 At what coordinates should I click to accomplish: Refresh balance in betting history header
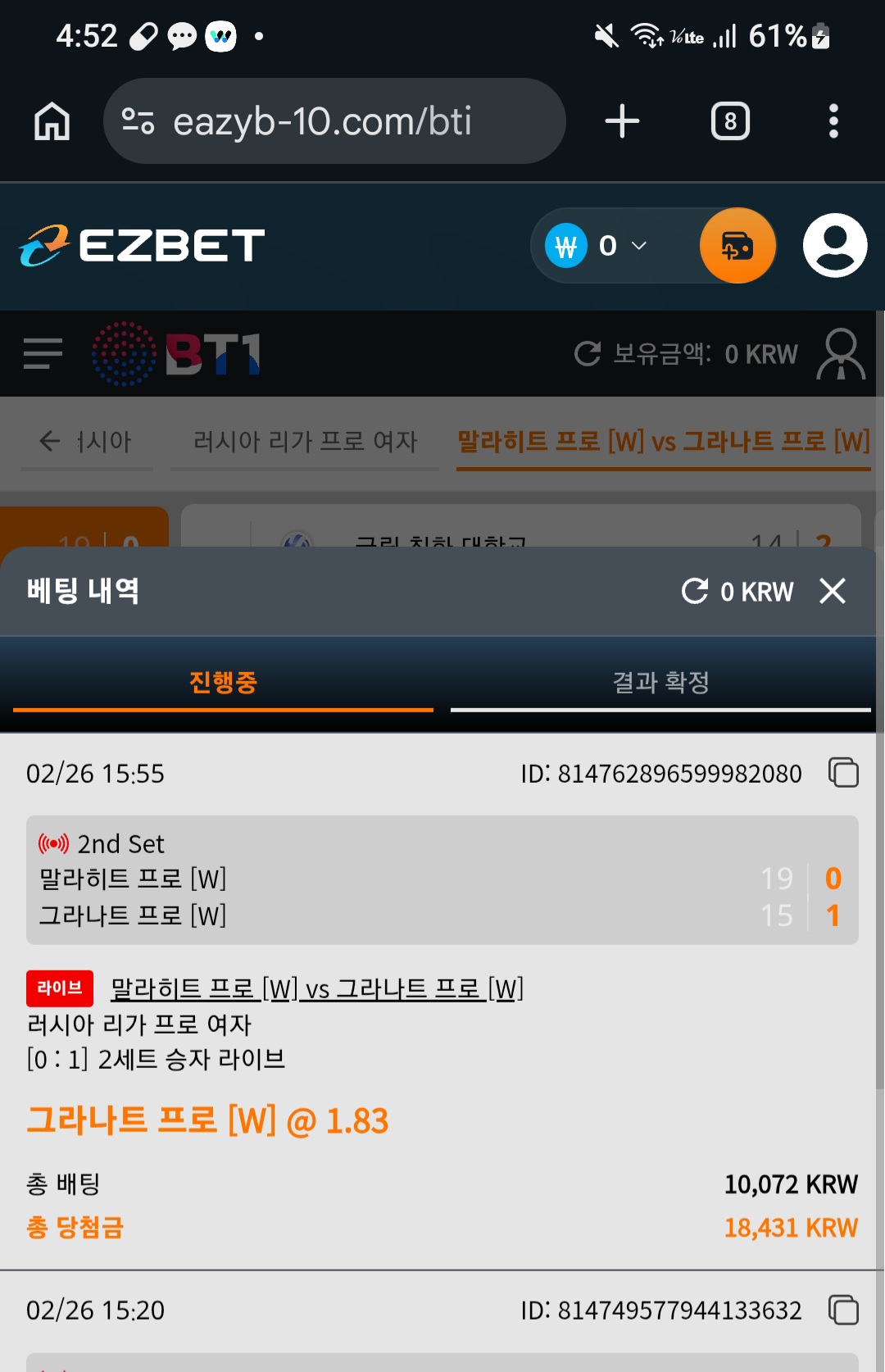695,591
